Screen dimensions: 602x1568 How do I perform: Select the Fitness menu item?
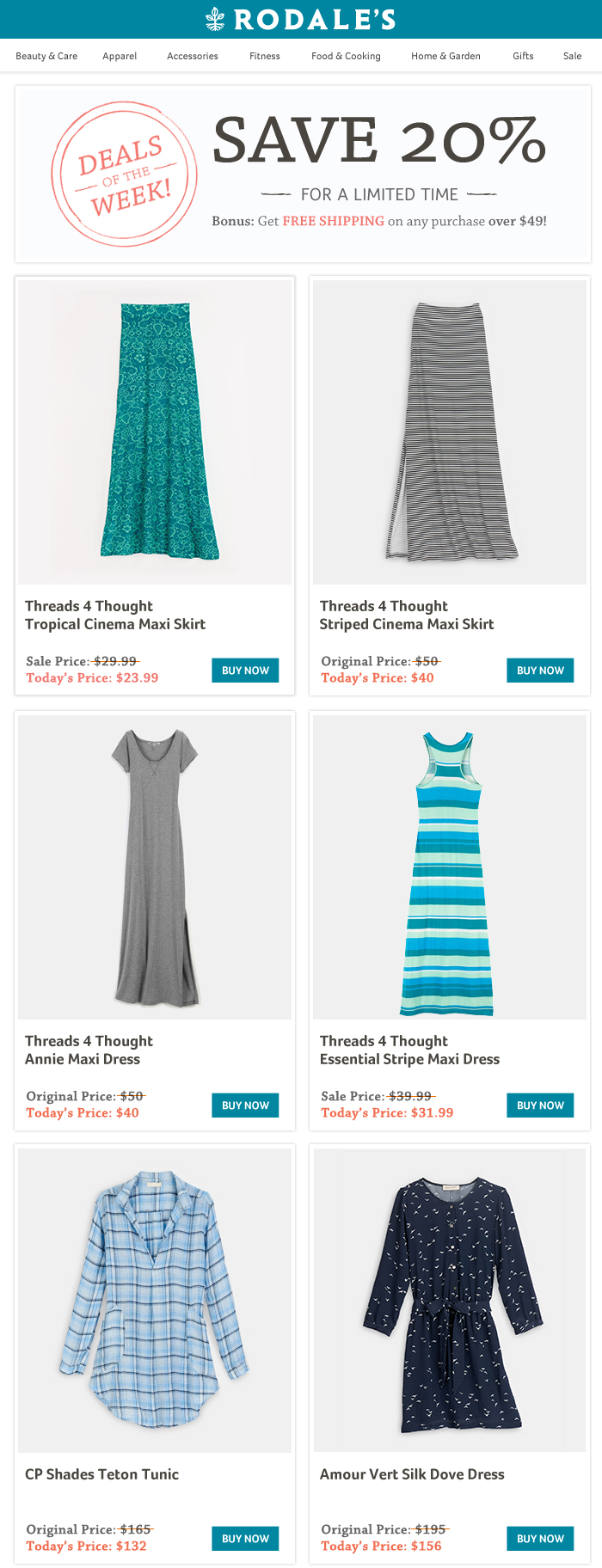[265, 56]
